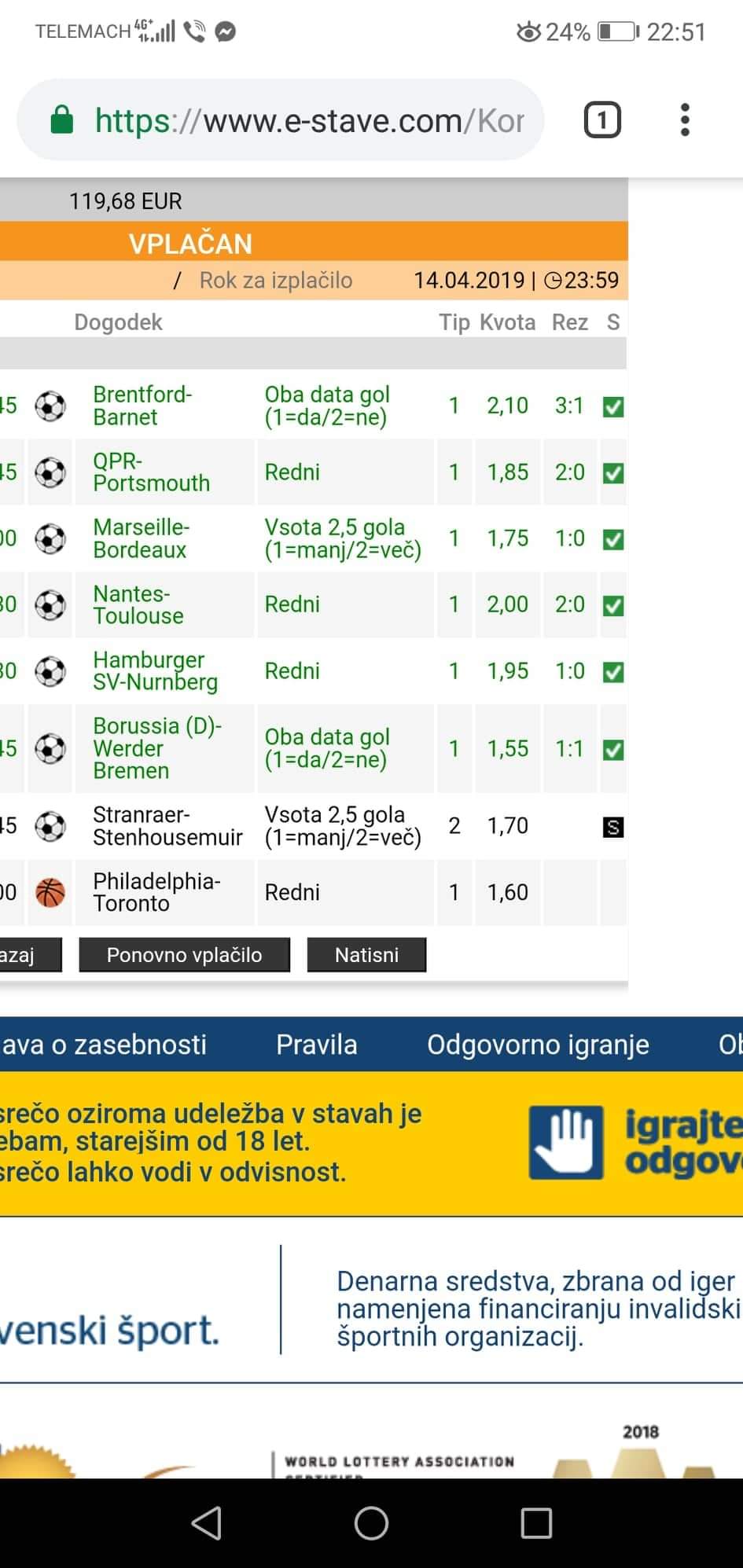Open the Brentford-Barnet event link

142,406
